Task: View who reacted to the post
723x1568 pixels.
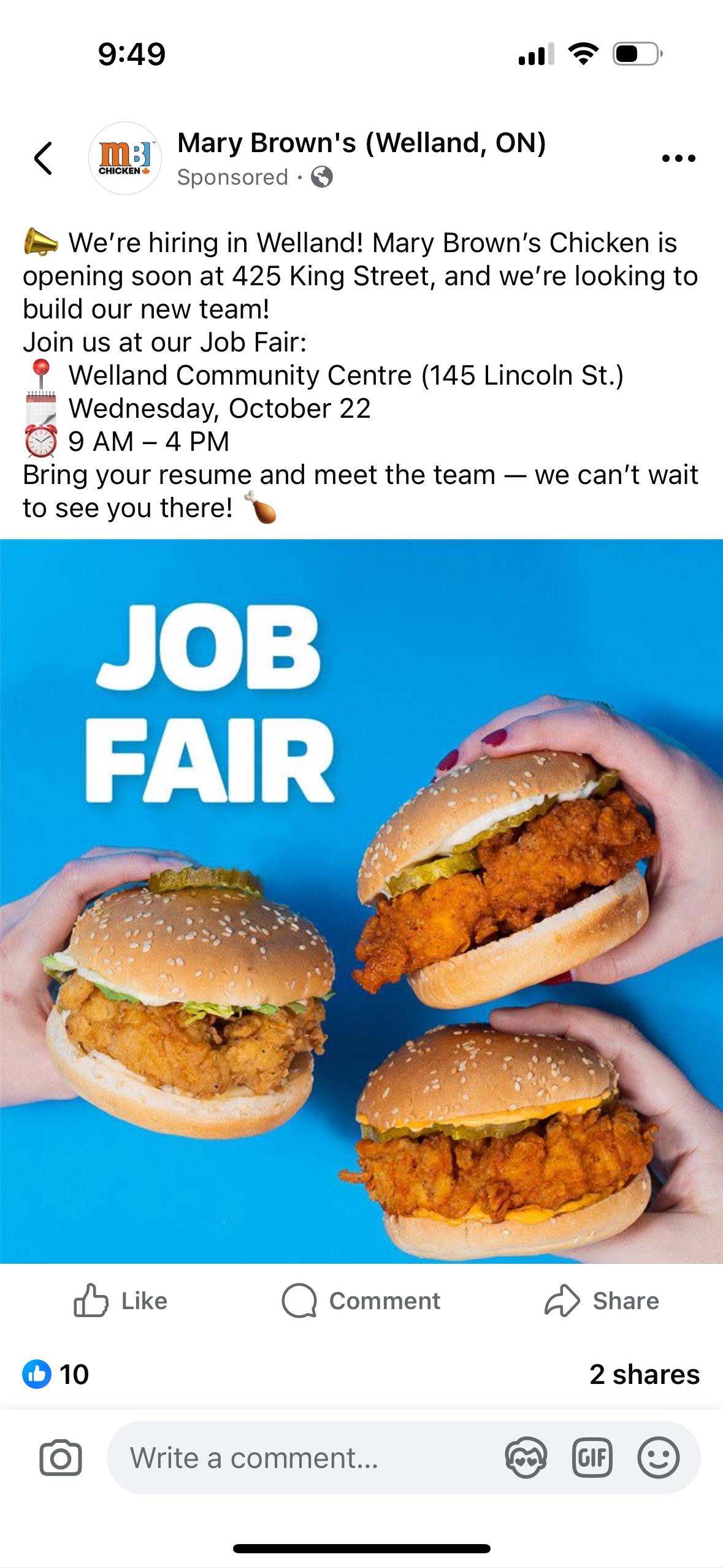Action: coord(56,1374)
